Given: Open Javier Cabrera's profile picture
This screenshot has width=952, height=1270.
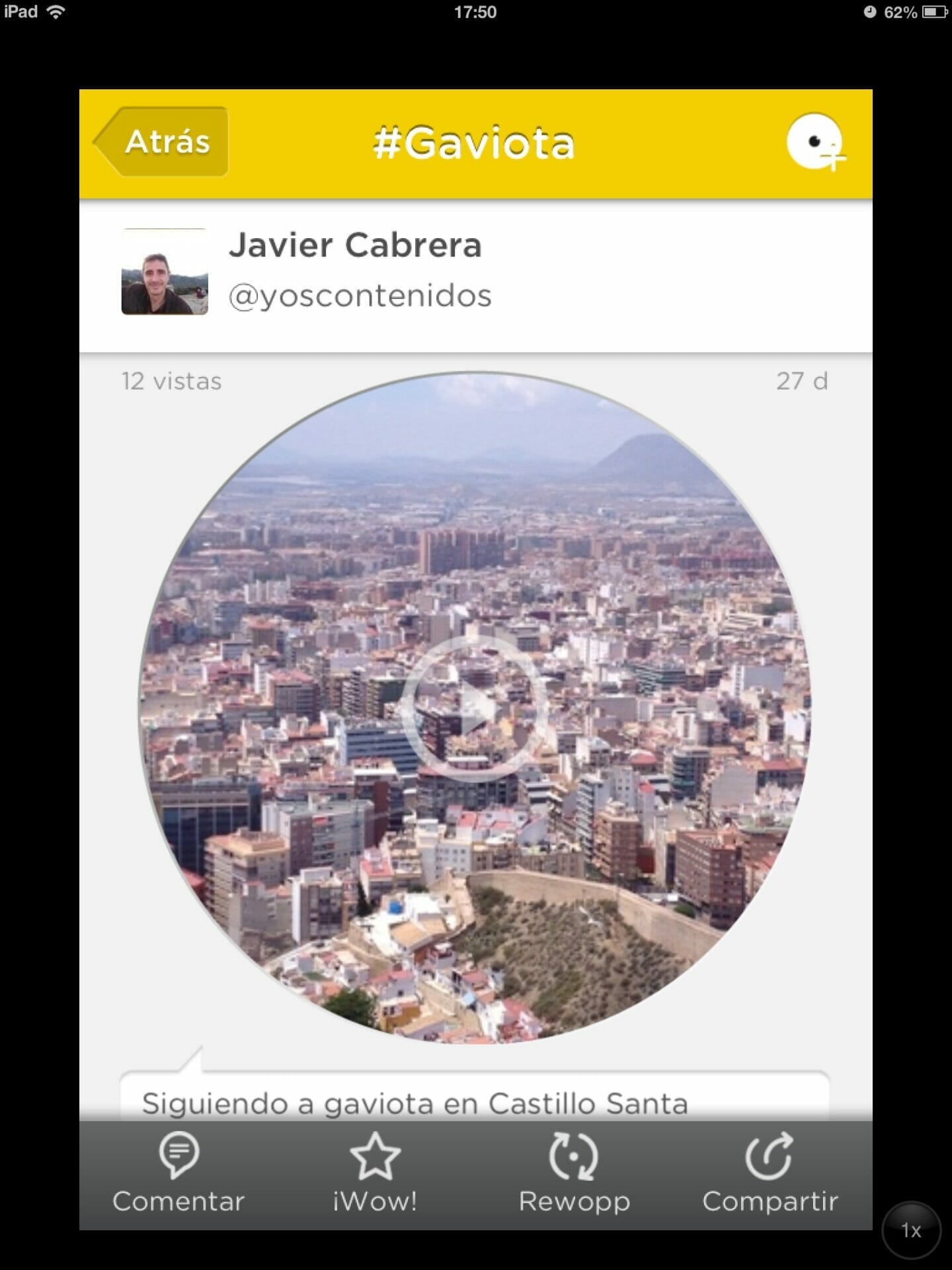Looking at the screenshot, I should point(165,272).
